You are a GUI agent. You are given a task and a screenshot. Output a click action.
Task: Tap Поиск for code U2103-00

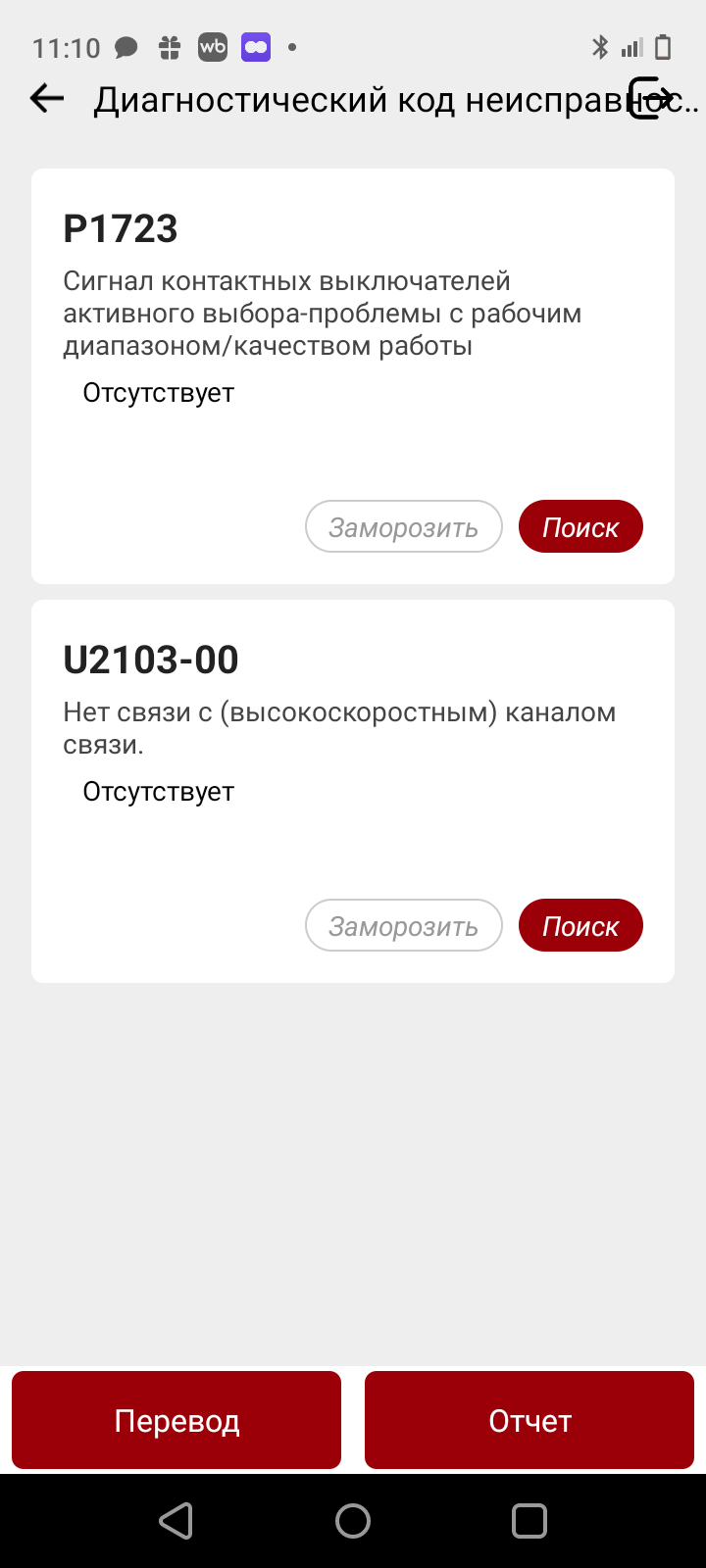click(580, 926)
